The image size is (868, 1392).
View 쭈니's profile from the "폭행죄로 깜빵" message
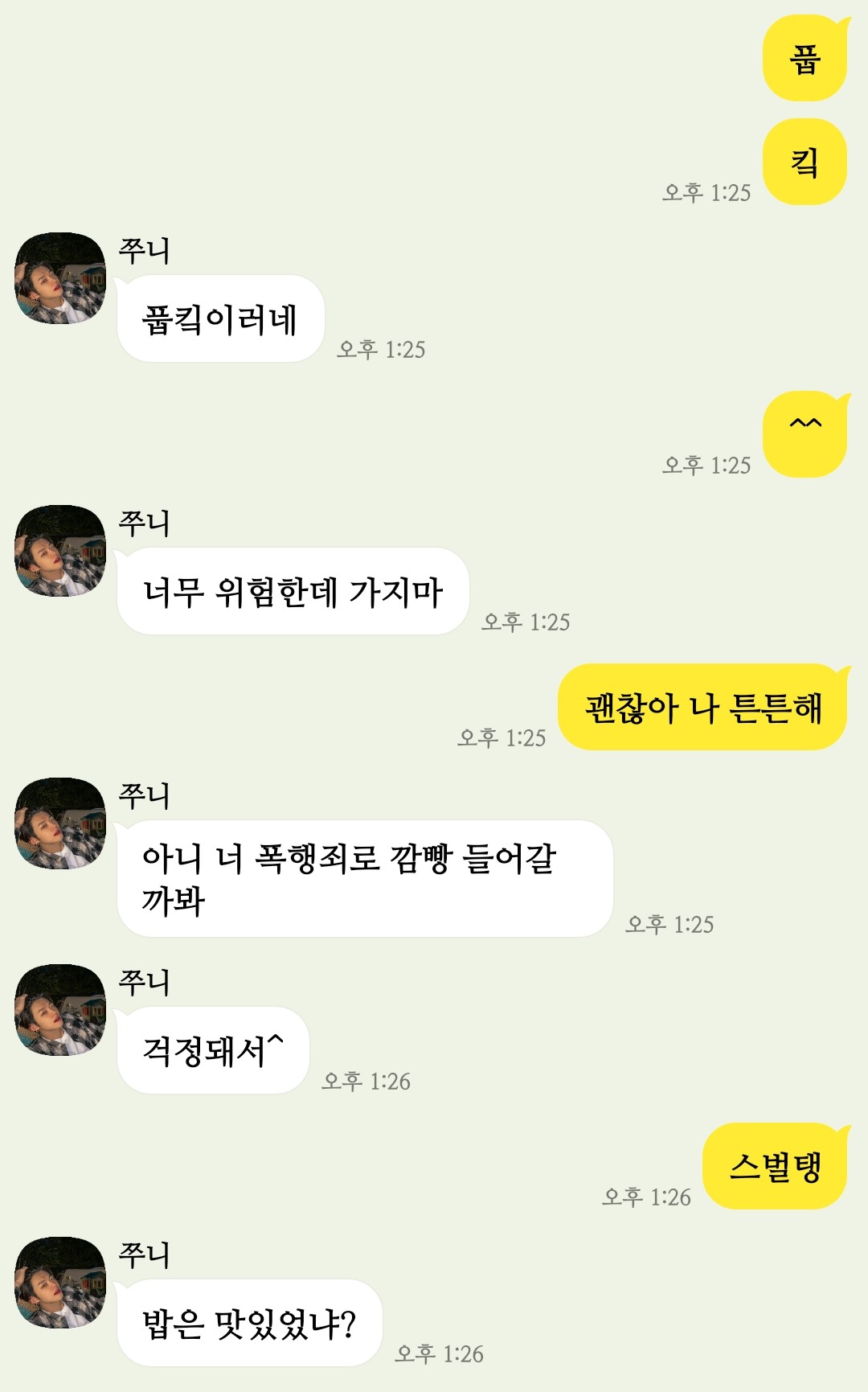[x=60, y=823]
